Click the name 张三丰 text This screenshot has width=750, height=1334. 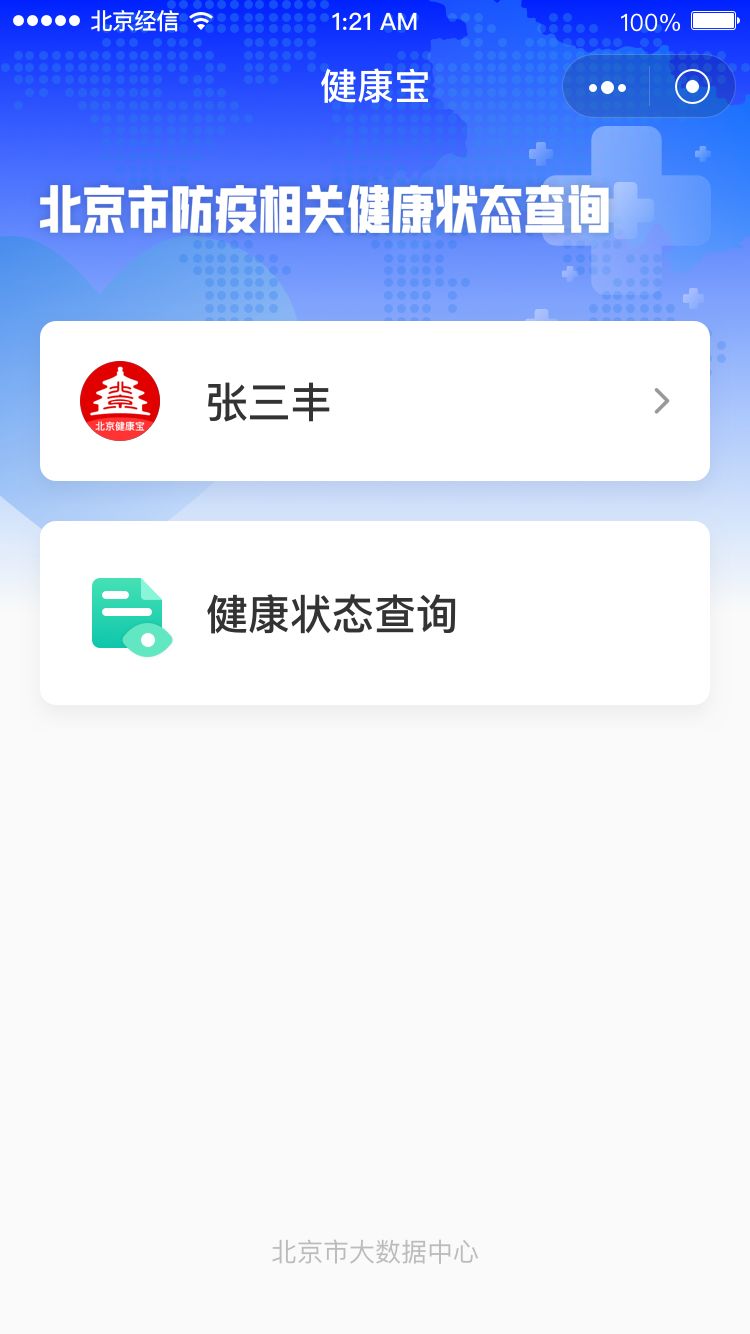268,400
